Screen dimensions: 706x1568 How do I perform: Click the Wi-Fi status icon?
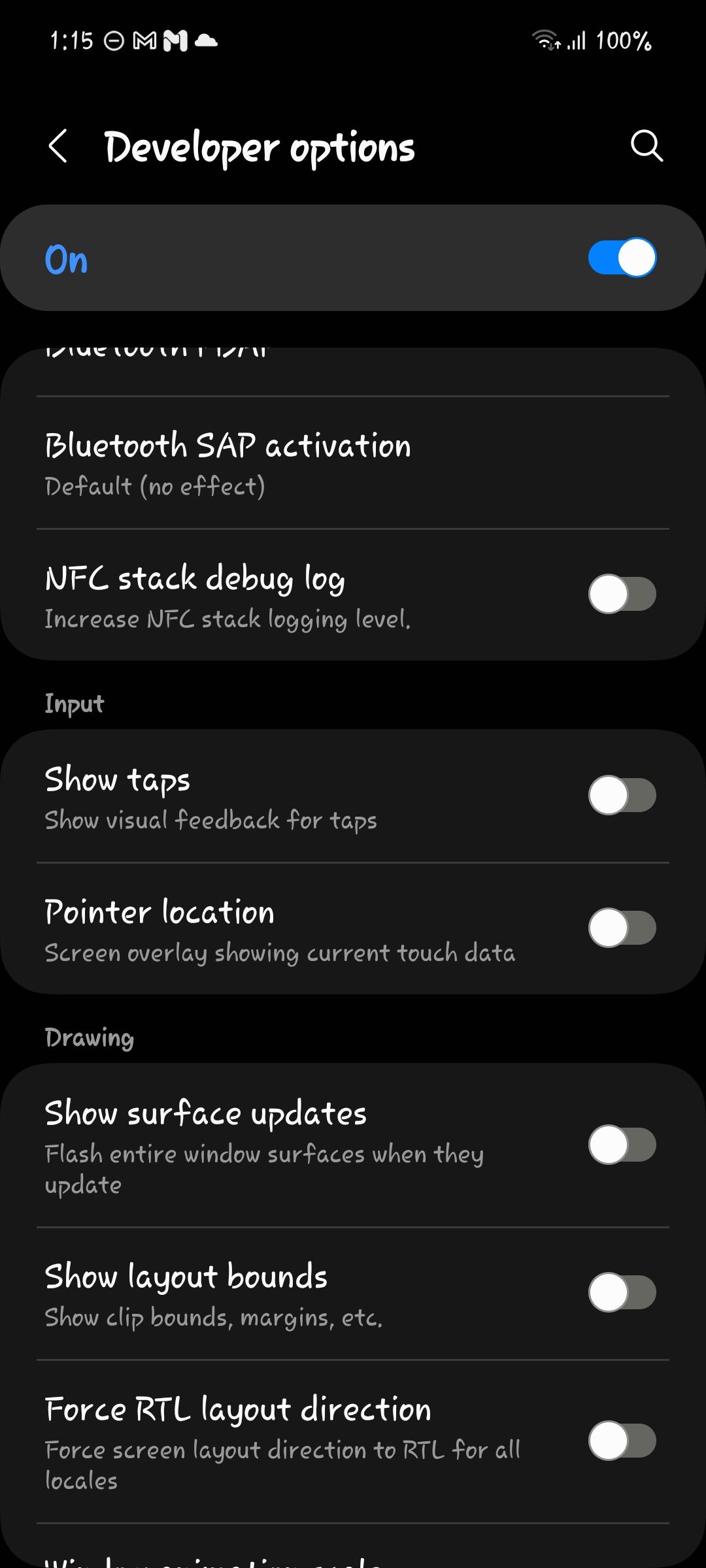click(x=545, y=41)
